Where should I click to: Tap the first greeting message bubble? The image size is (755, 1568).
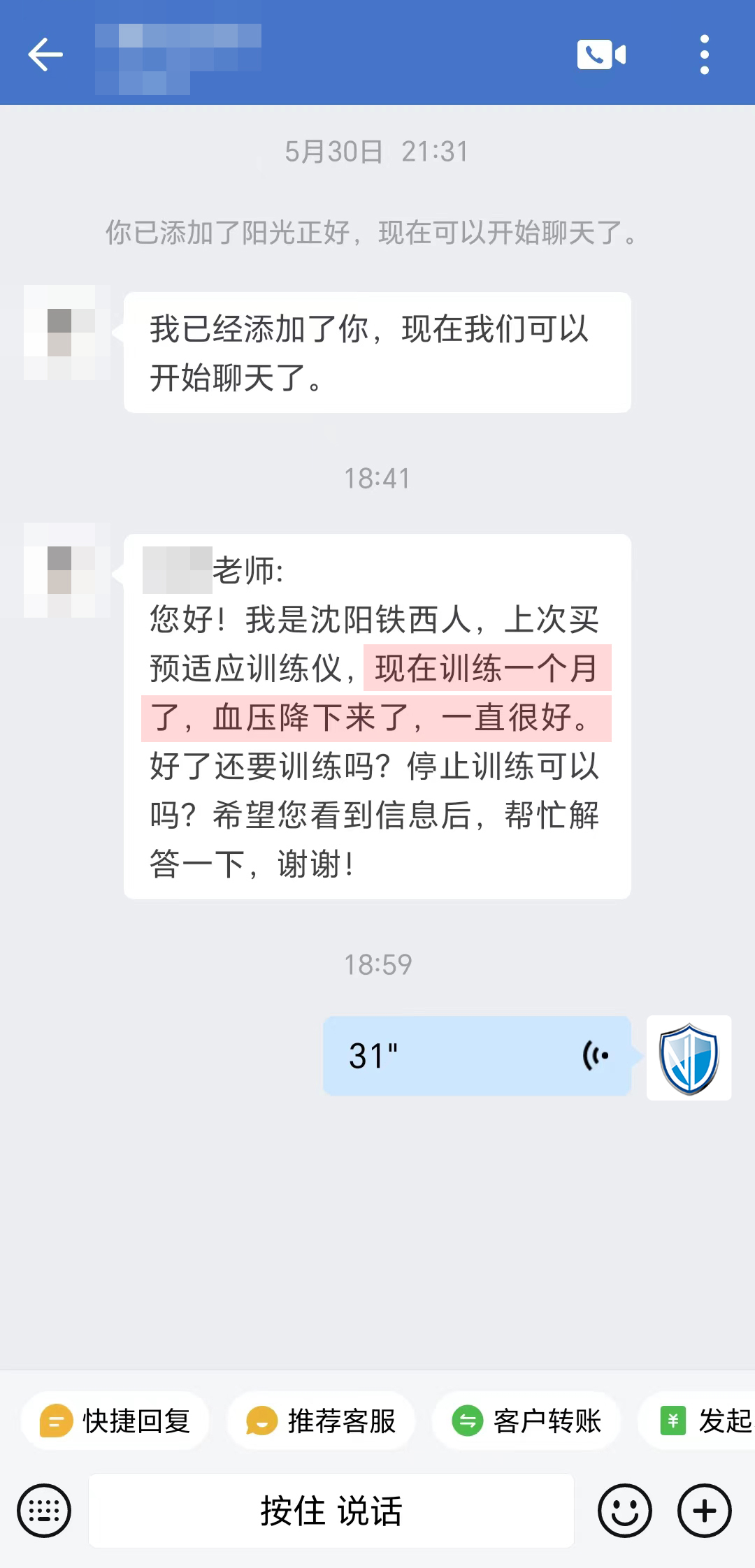[377, 351]
